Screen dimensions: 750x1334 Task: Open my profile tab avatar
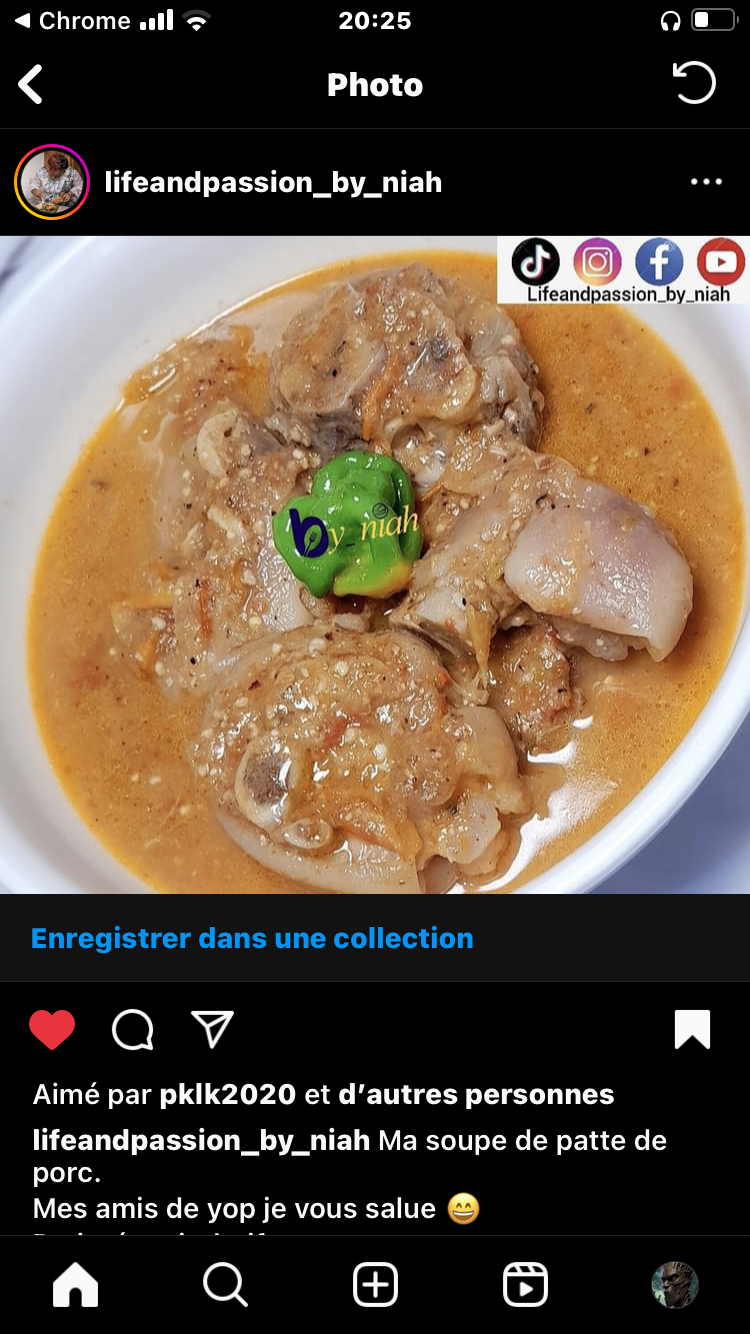point(675,1285)
